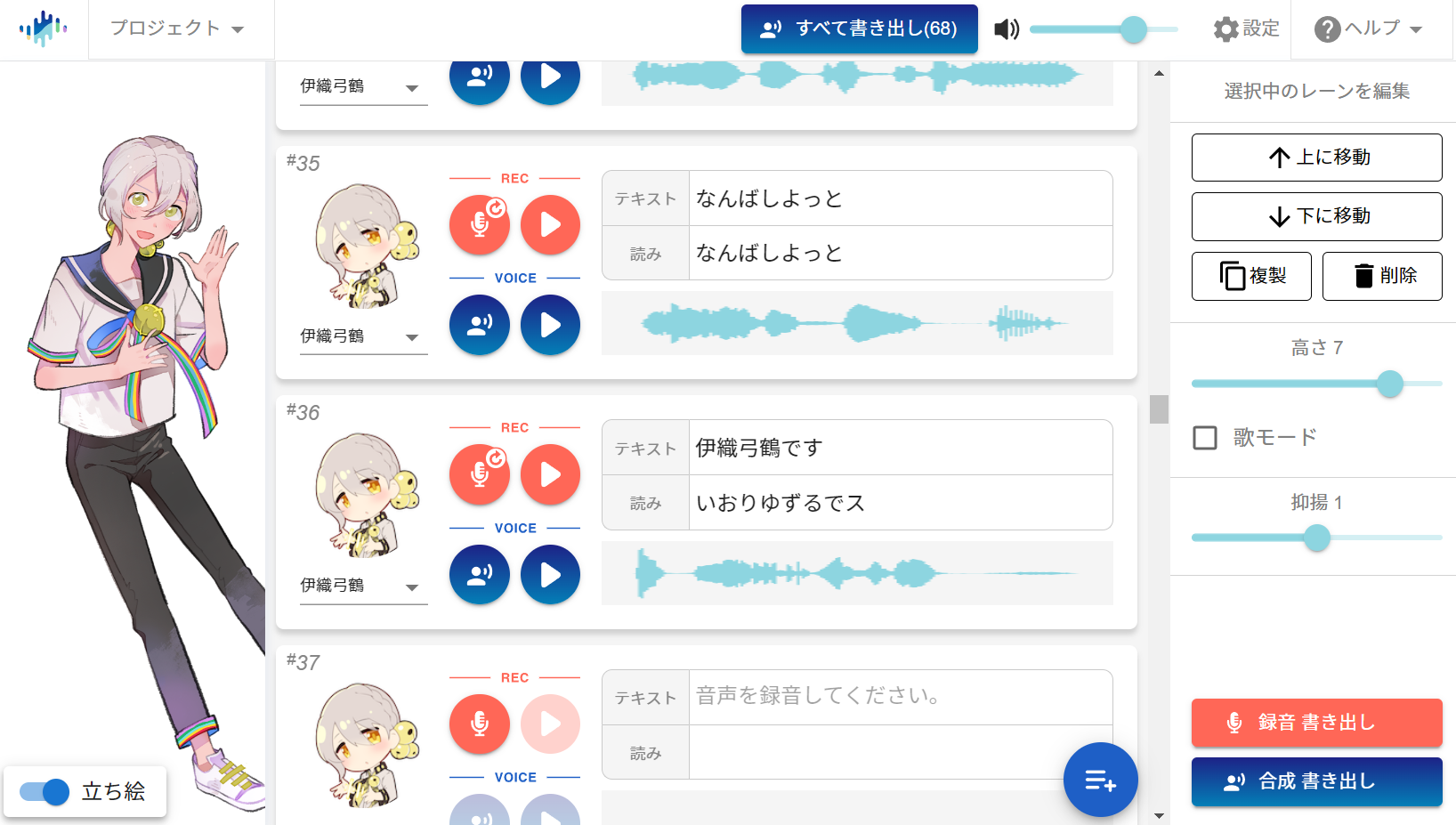Enable the 歌モード checkbox
Image resolution: width=1456 pixels, height=825 pixels.
point(1205,438)
